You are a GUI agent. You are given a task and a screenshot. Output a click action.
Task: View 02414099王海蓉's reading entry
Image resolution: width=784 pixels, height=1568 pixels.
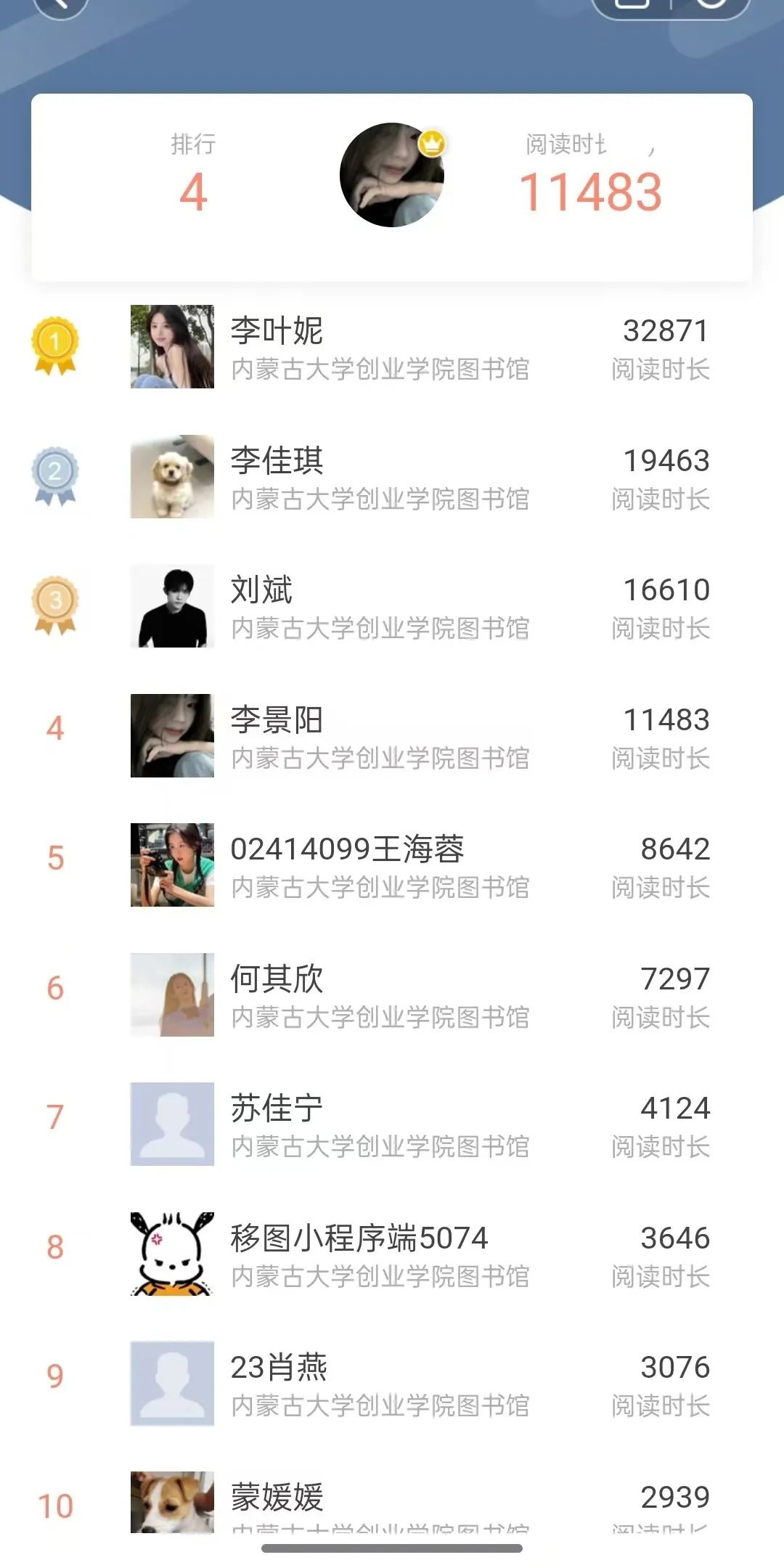[392, 865]
